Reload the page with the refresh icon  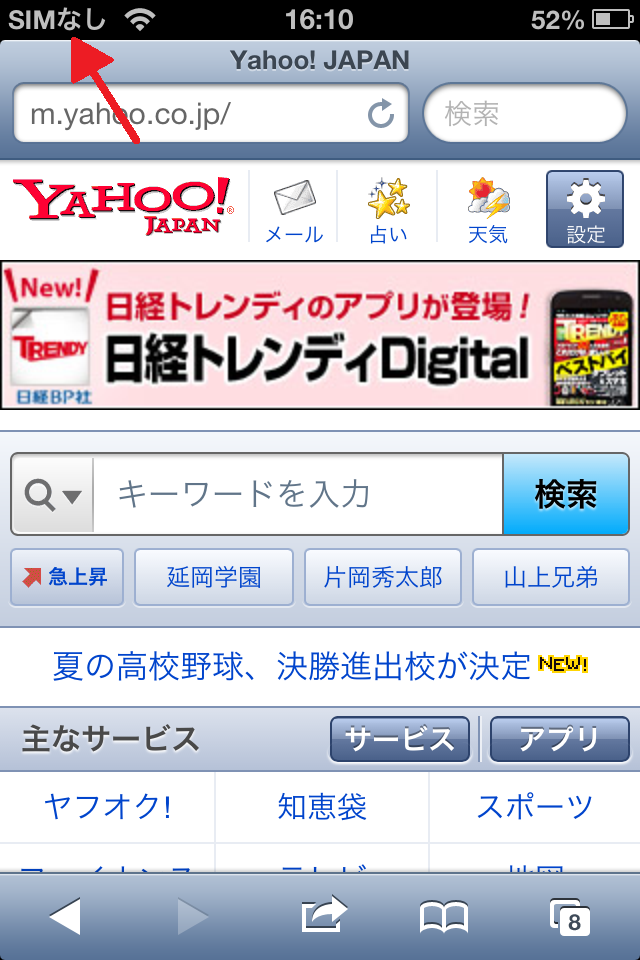[381, 114]
